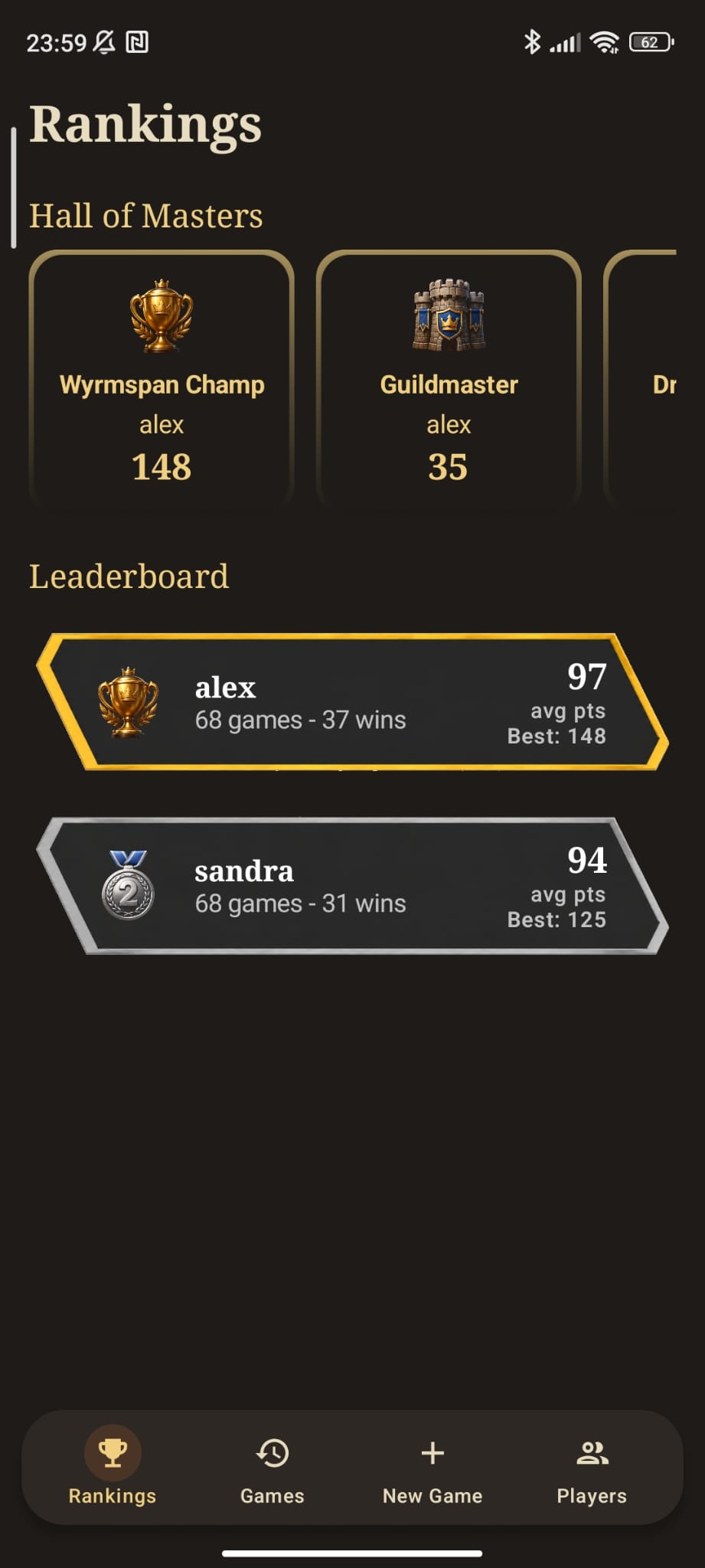Tap the battery indicator in the status bar
This screenshot has height=1568, width=705.
click(x=650, y=42)
